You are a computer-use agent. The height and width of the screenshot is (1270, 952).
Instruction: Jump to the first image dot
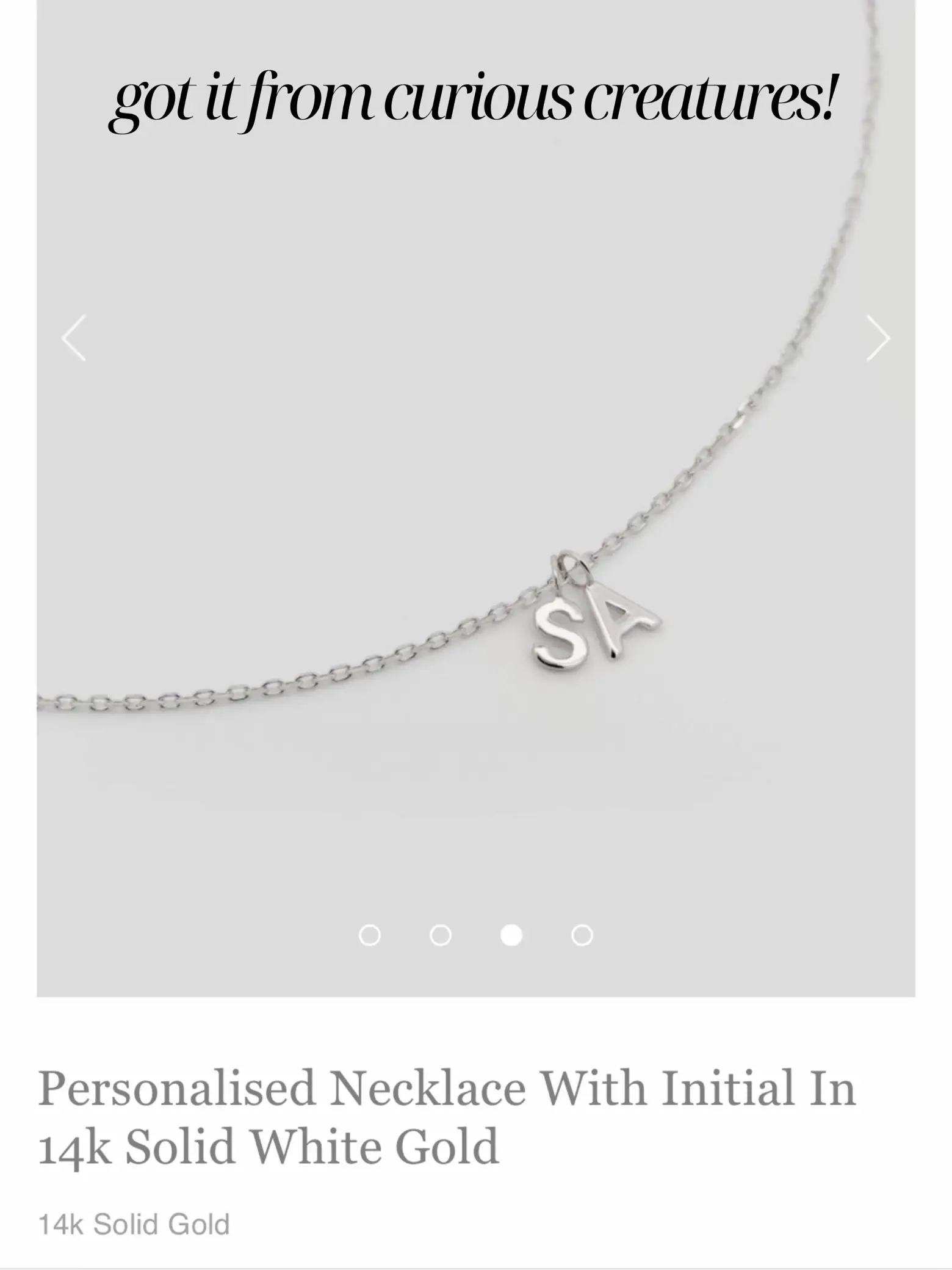369,935
